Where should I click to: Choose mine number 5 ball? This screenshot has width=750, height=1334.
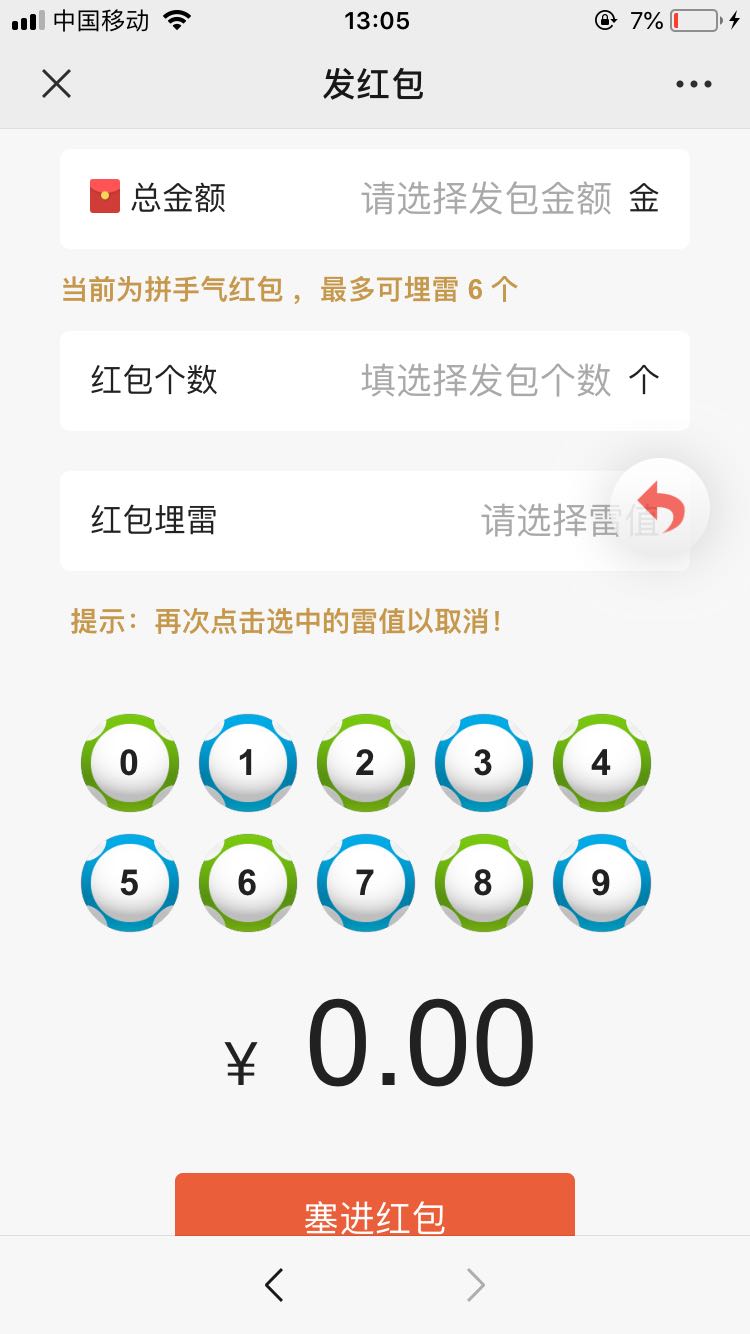tap(130, 883)
